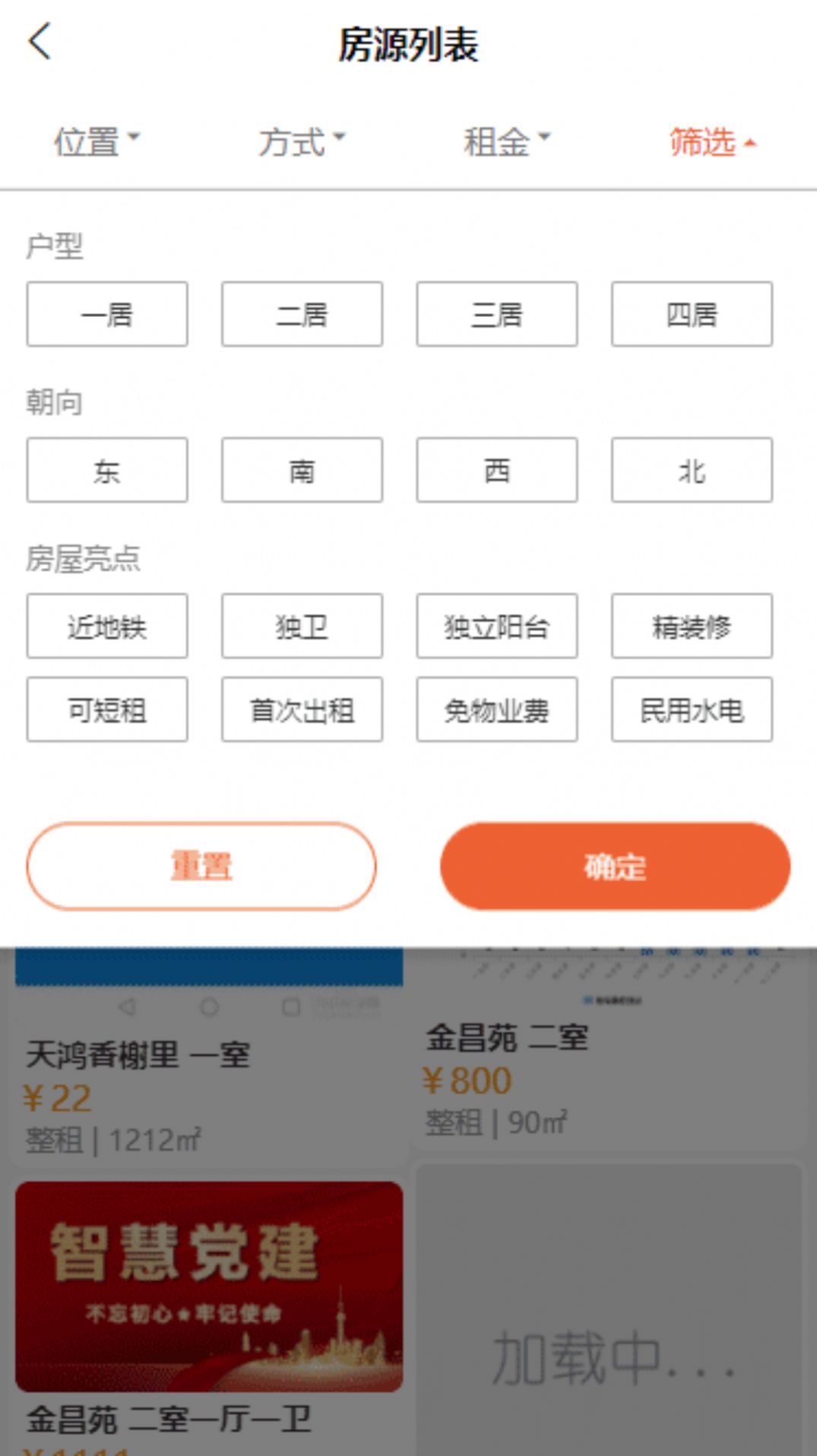Select the 四居 four-bedroom filter

tap(692, 314)
